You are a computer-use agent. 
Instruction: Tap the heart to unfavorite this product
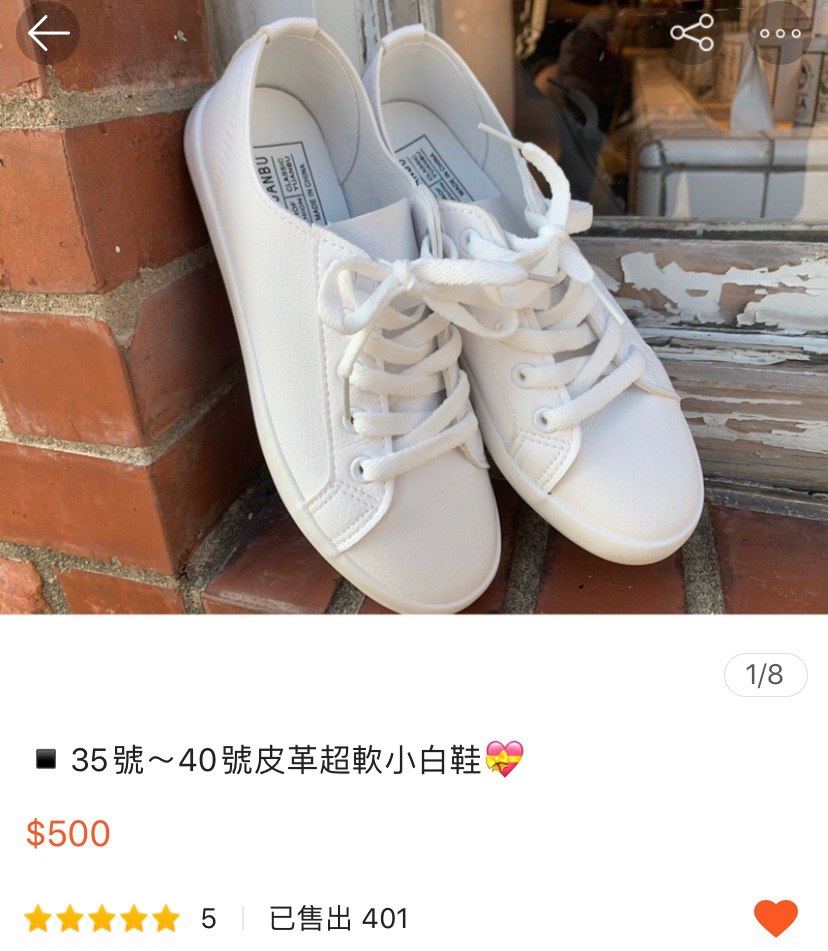click(775, 917)
